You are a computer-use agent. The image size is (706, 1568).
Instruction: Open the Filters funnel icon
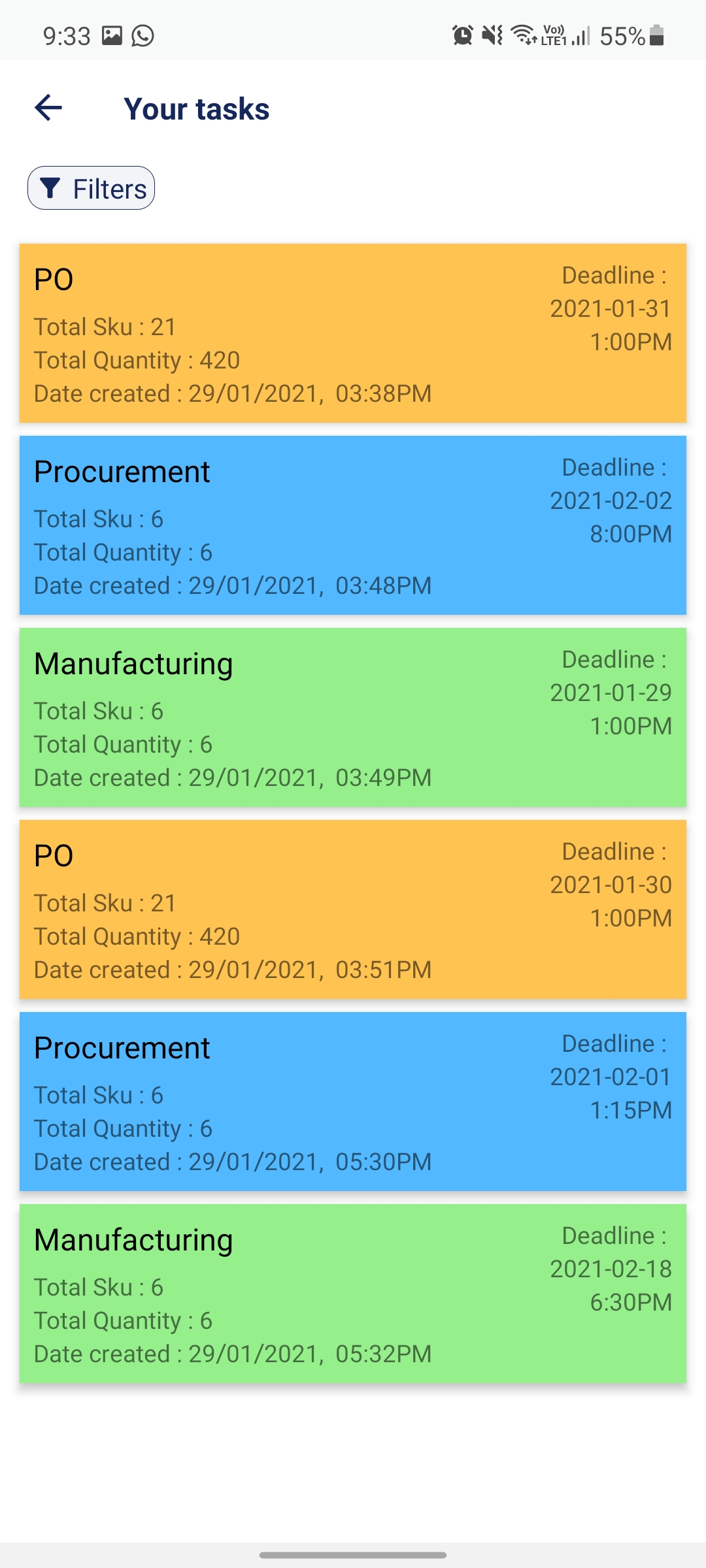[x=51, y=188]
